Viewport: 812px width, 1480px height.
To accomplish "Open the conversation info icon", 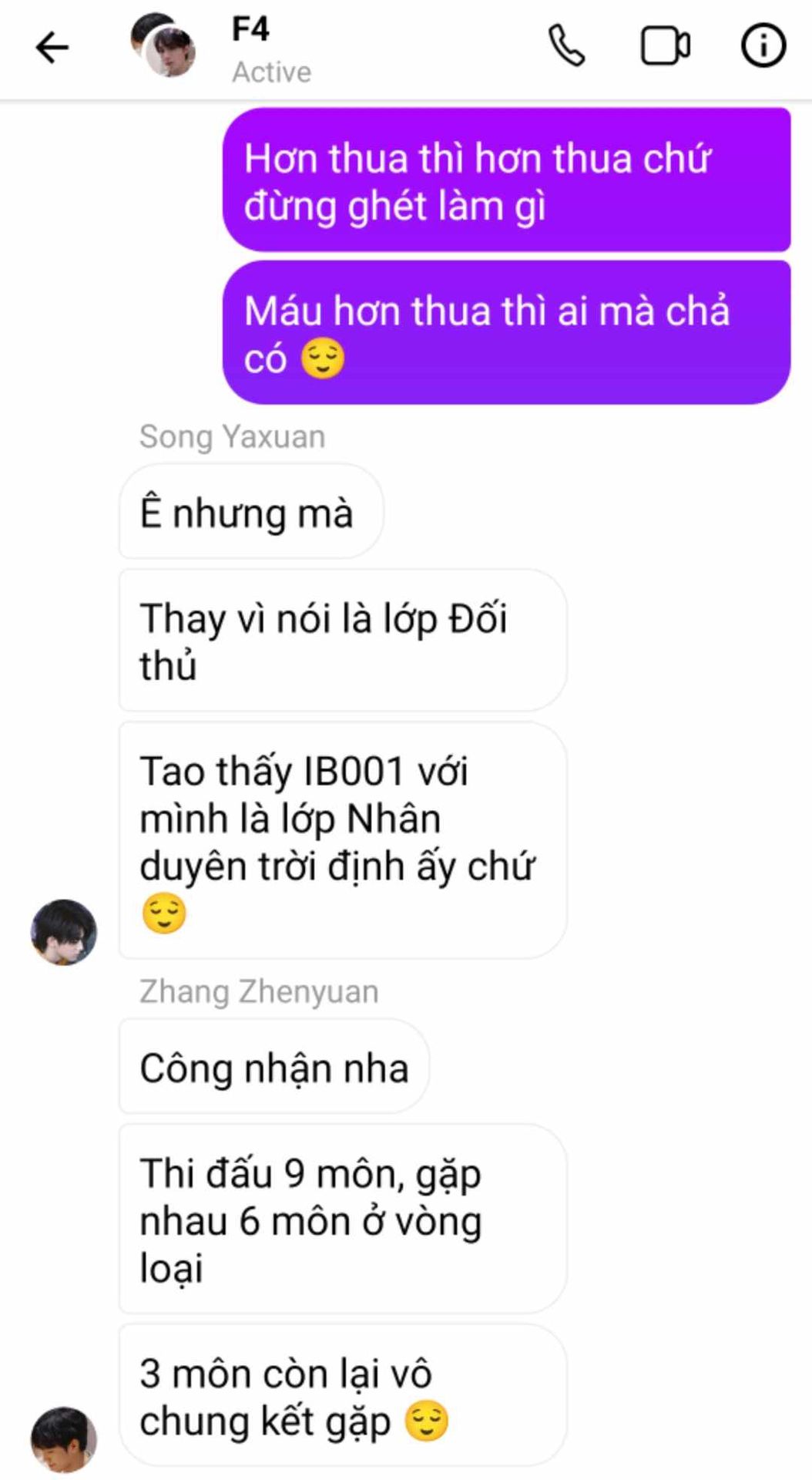I will click(x=763, y=45).
